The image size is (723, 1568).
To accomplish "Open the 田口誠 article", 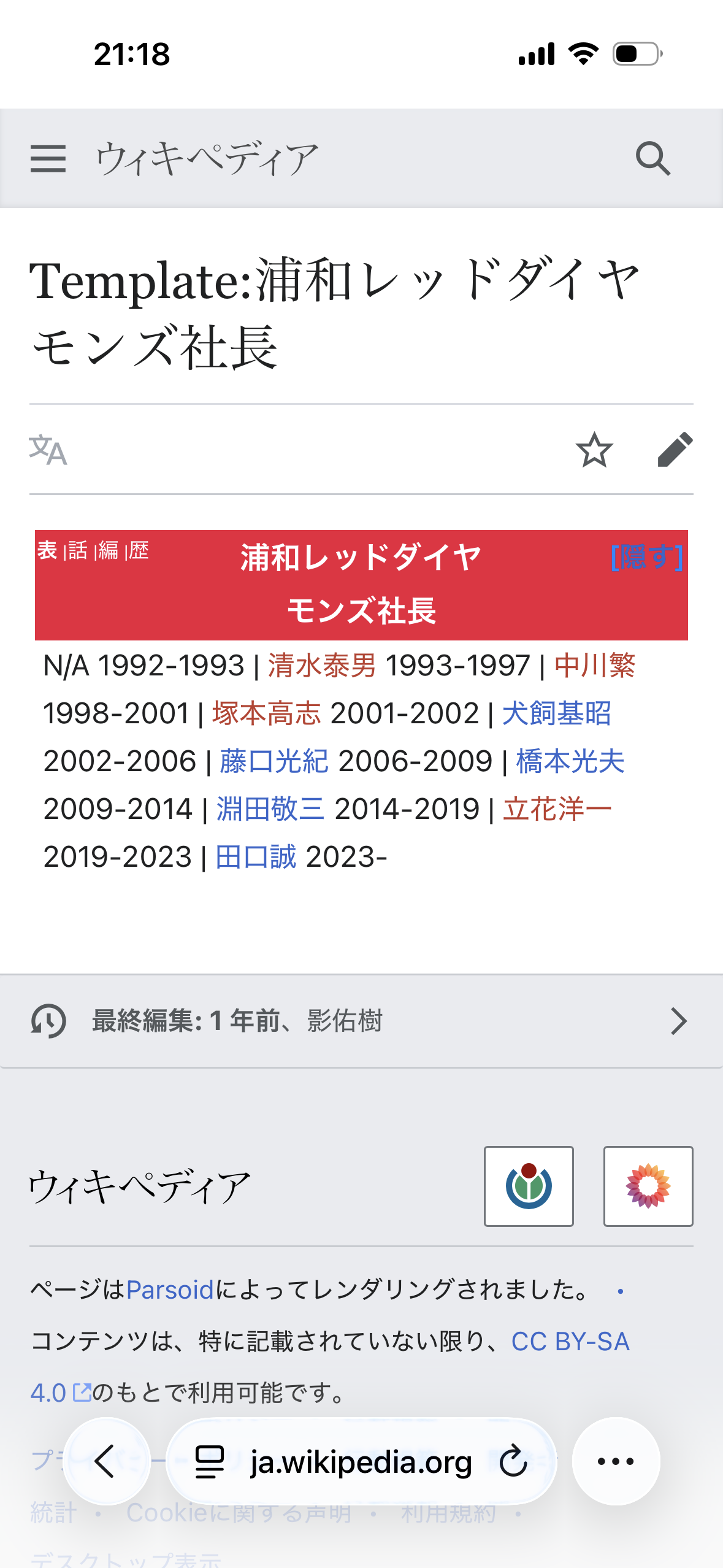I will 256,858.
